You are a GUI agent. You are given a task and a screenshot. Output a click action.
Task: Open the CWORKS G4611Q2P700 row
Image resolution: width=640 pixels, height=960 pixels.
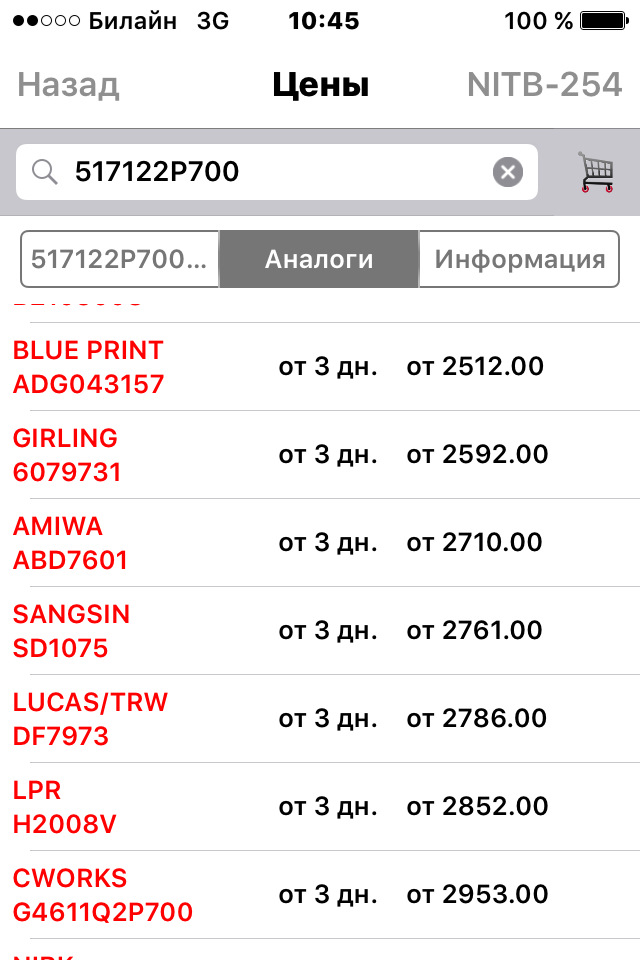[x=320, y=895]
